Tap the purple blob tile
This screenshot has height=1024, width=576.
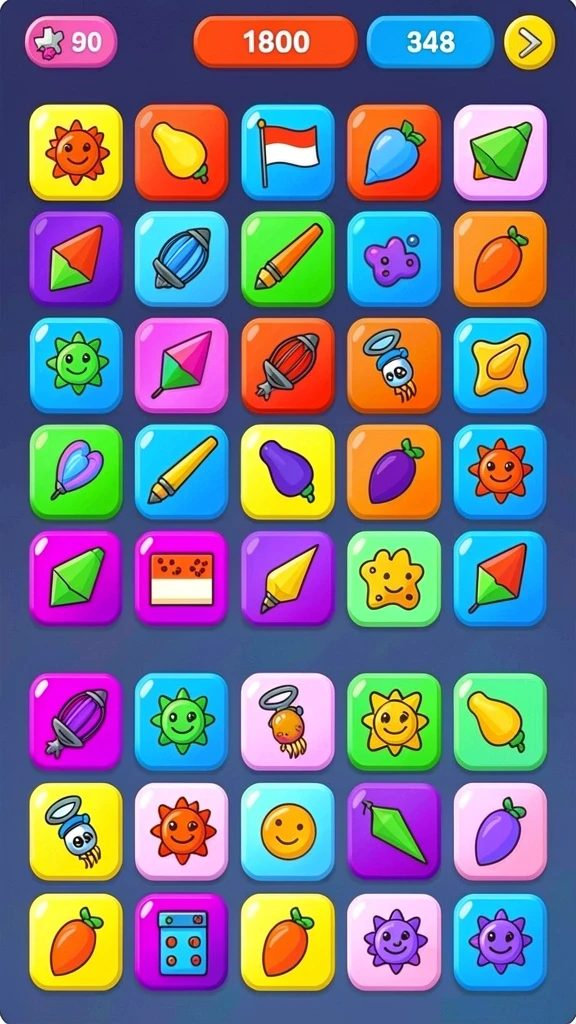coord(394,259)
